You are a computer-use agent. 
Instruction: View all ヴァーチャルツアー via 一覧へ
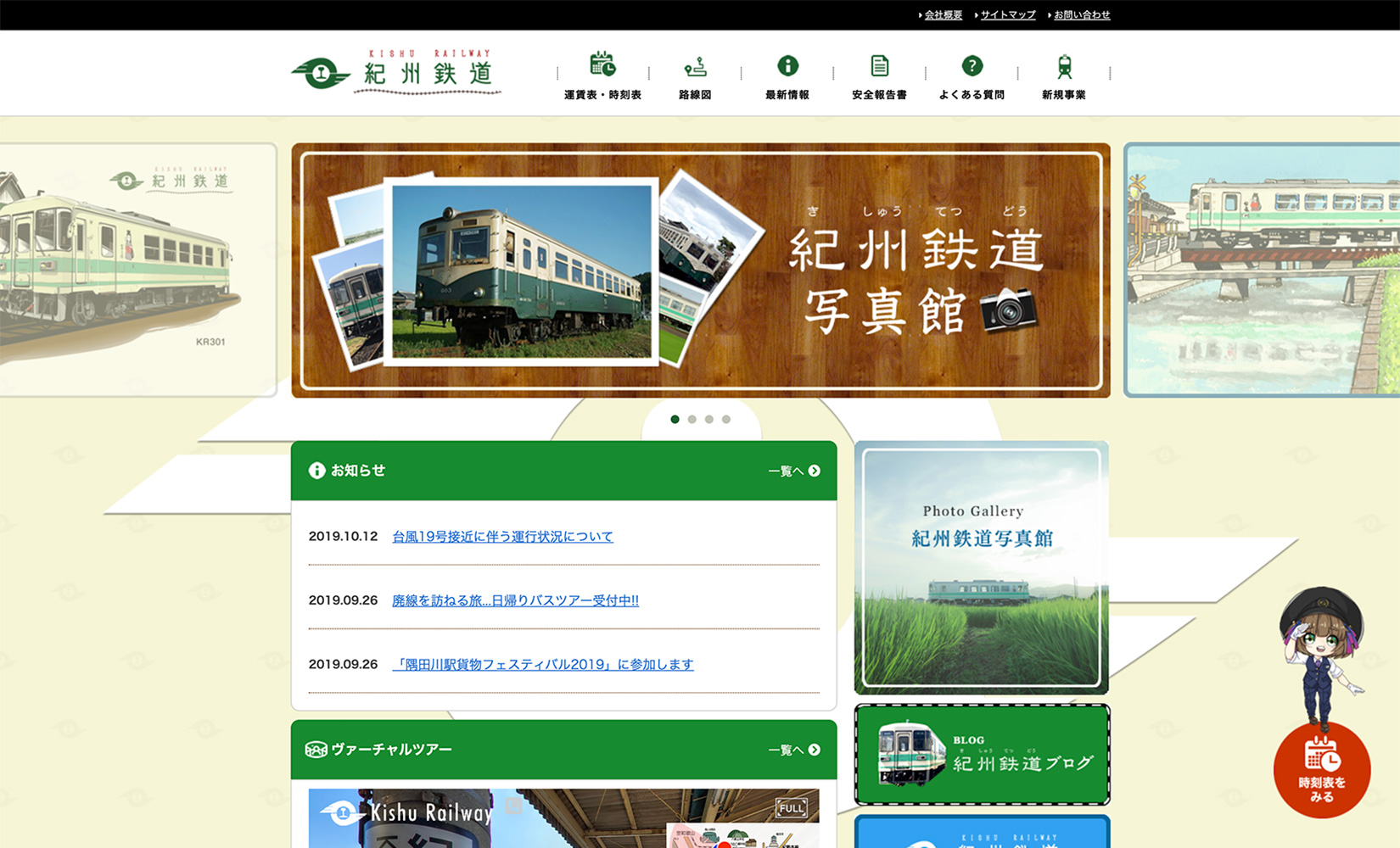pos(793,750)
